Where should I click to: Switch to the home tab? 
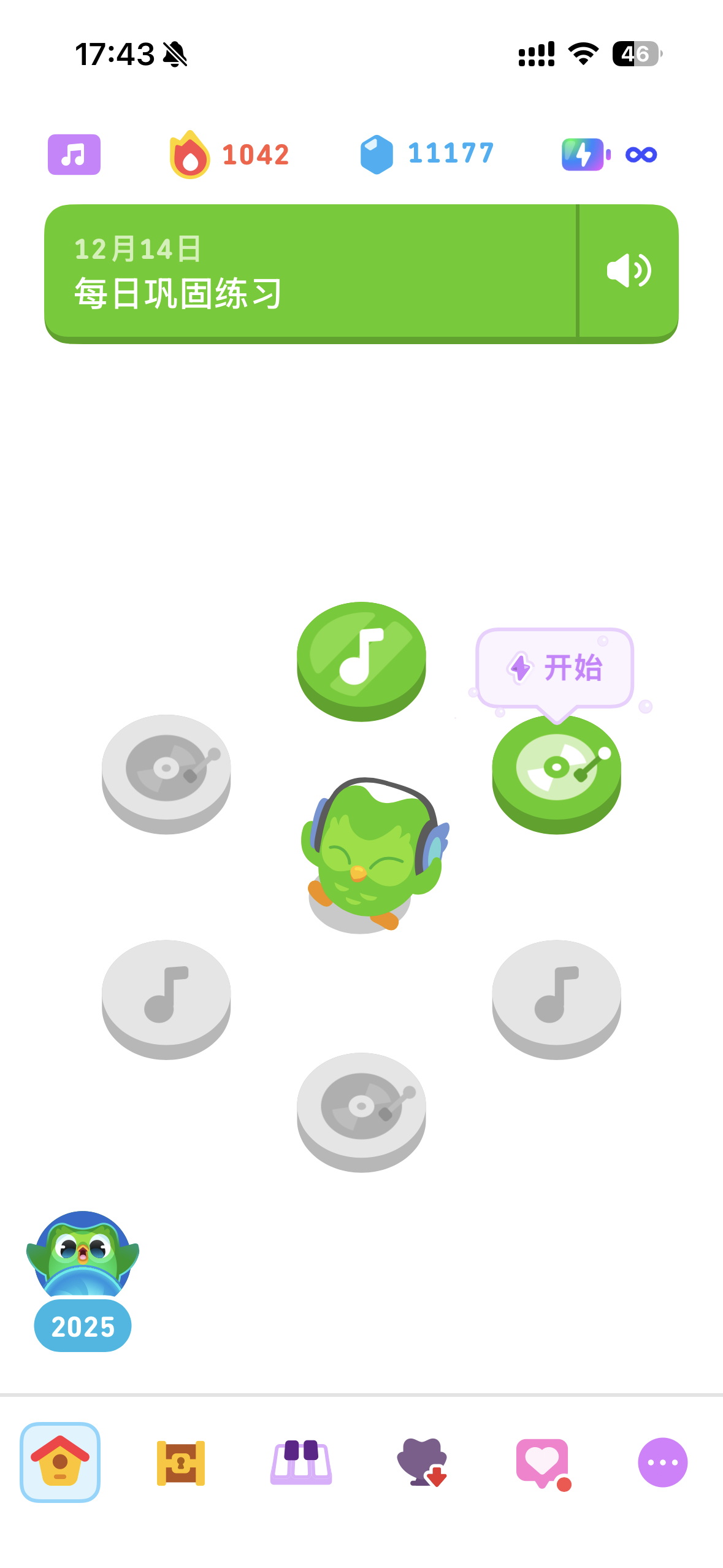(60, 1462)
